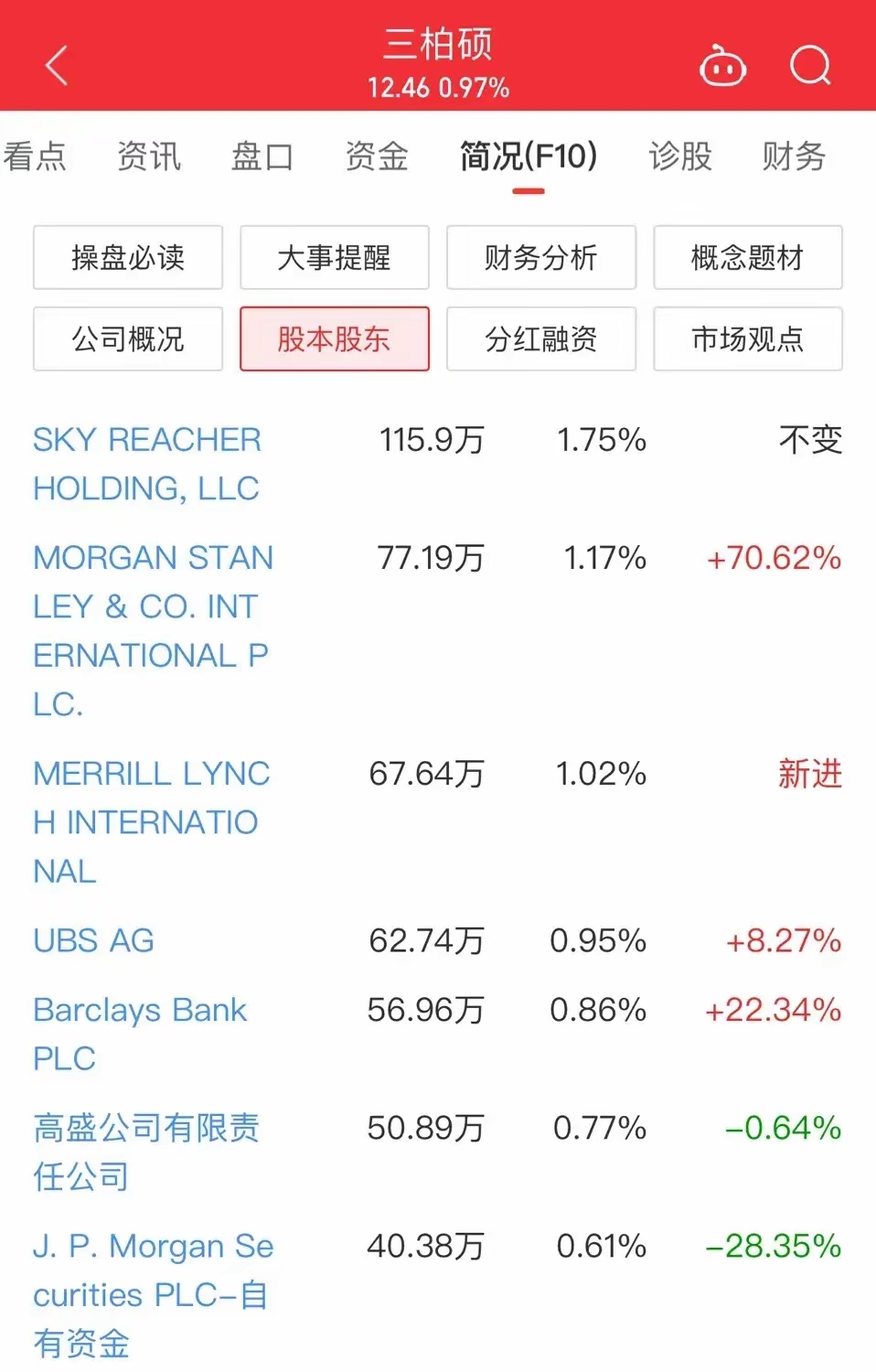This screenshot has height=1372, width=876.
Task: Switch to the 资金 tab
Action: [376, 157]
